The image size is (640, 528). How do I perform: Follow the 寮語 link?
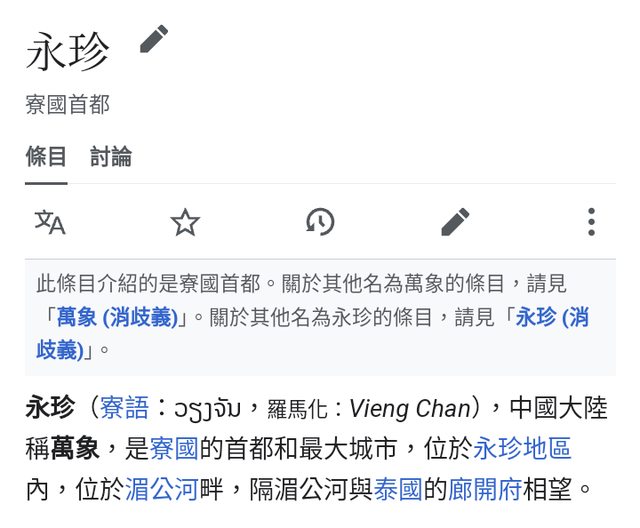click(x=124, y=408)
